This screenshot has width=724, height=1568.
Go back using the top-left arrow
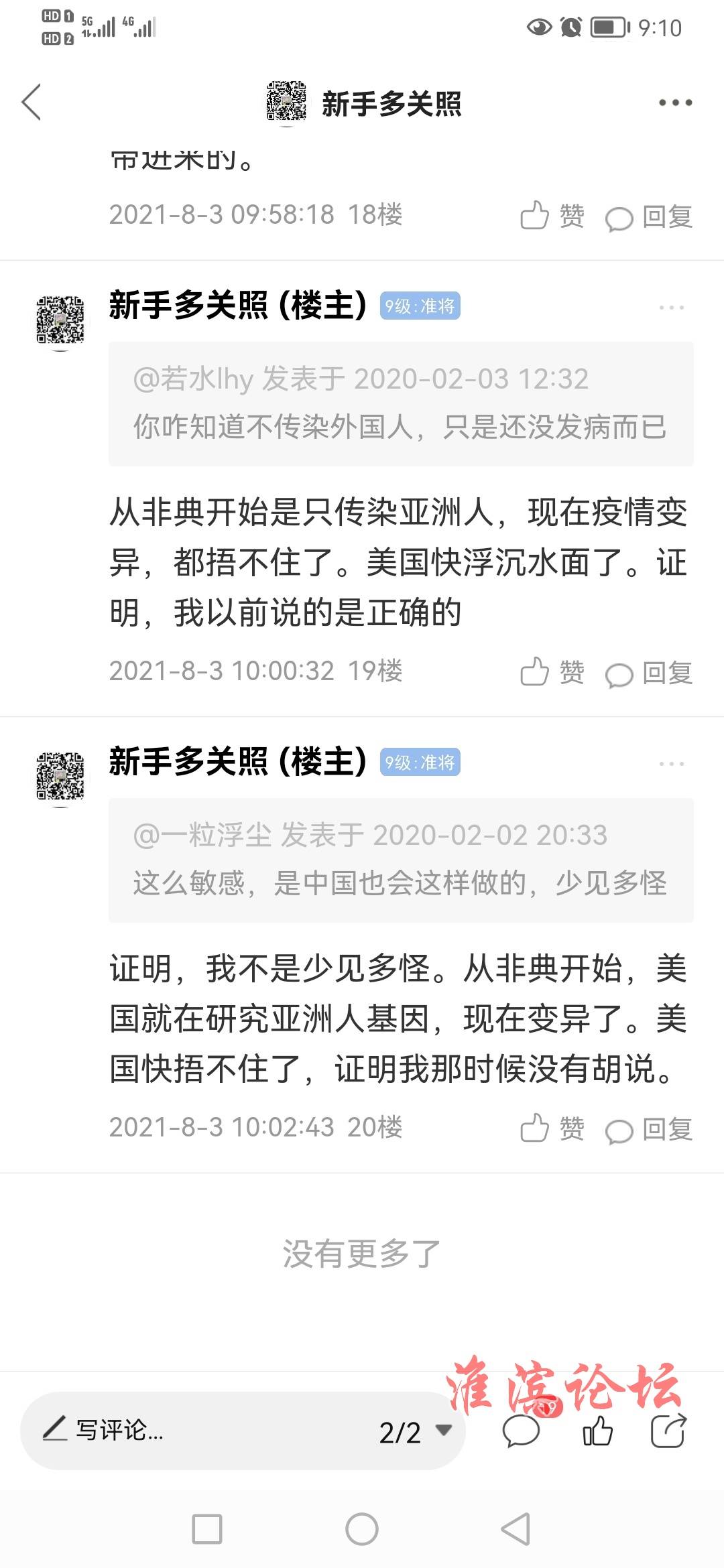tap(32, 103)
